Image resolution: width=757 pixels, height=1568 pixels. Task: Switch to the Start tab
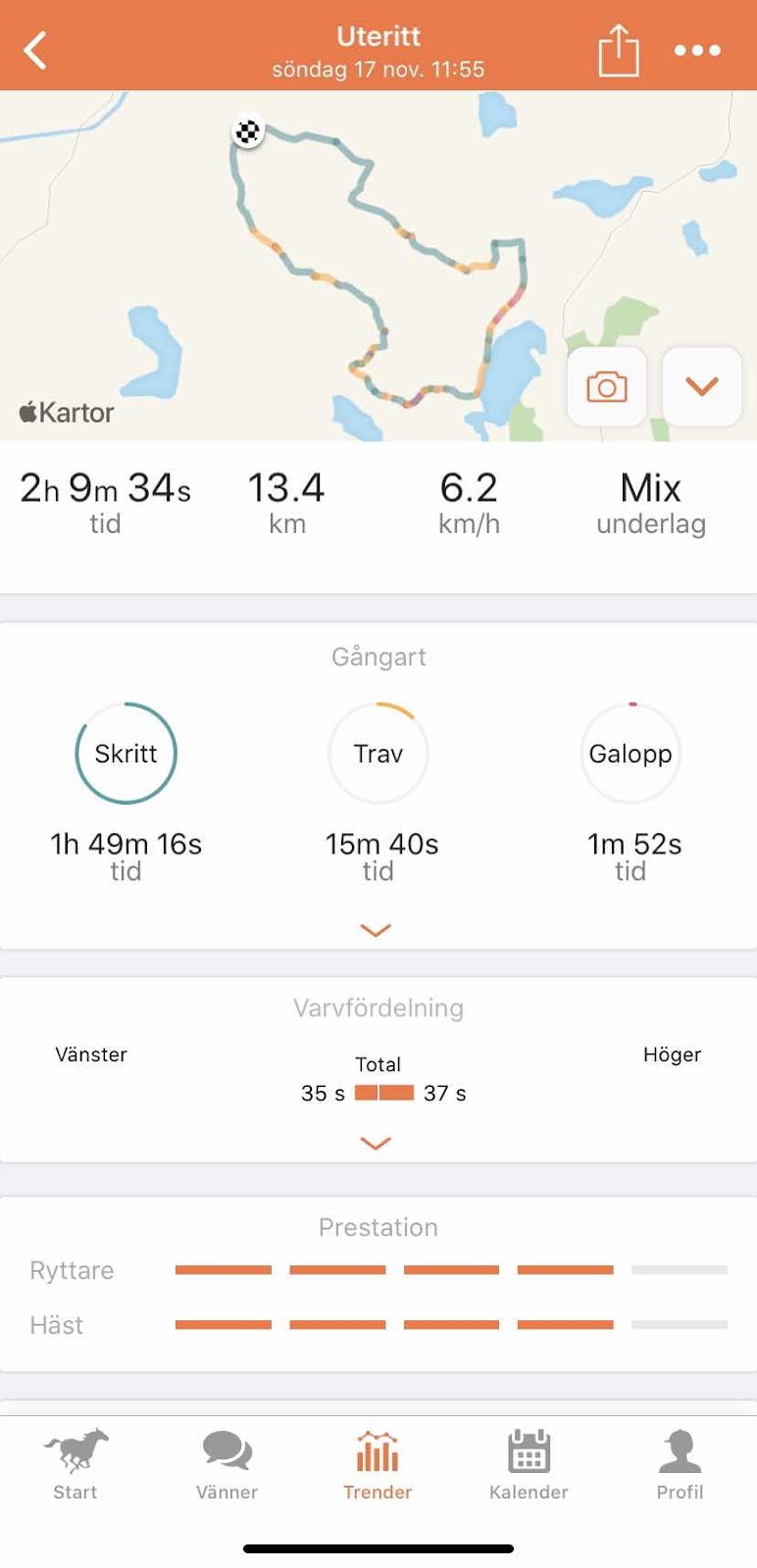coord(76,1464)
